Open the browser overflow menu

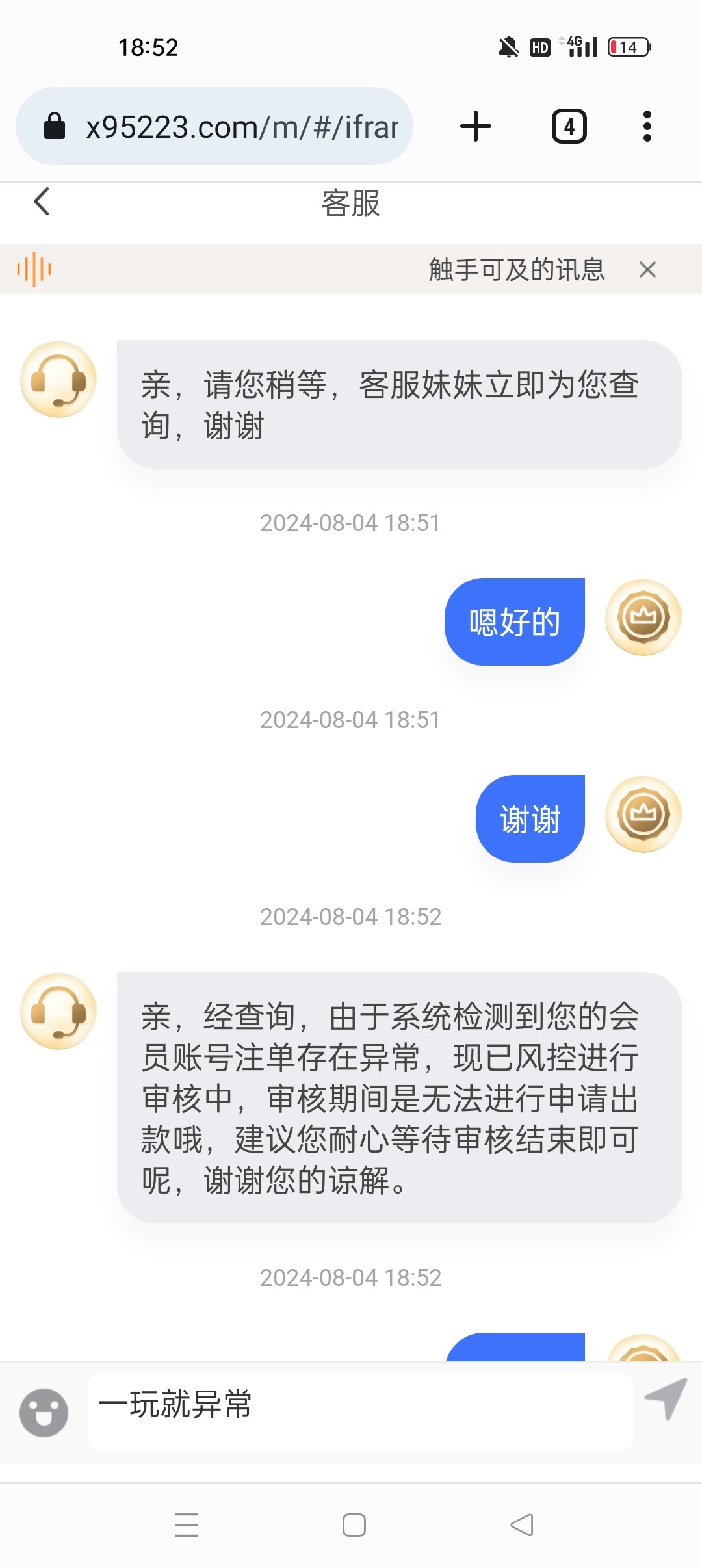[x=647, y=126]
